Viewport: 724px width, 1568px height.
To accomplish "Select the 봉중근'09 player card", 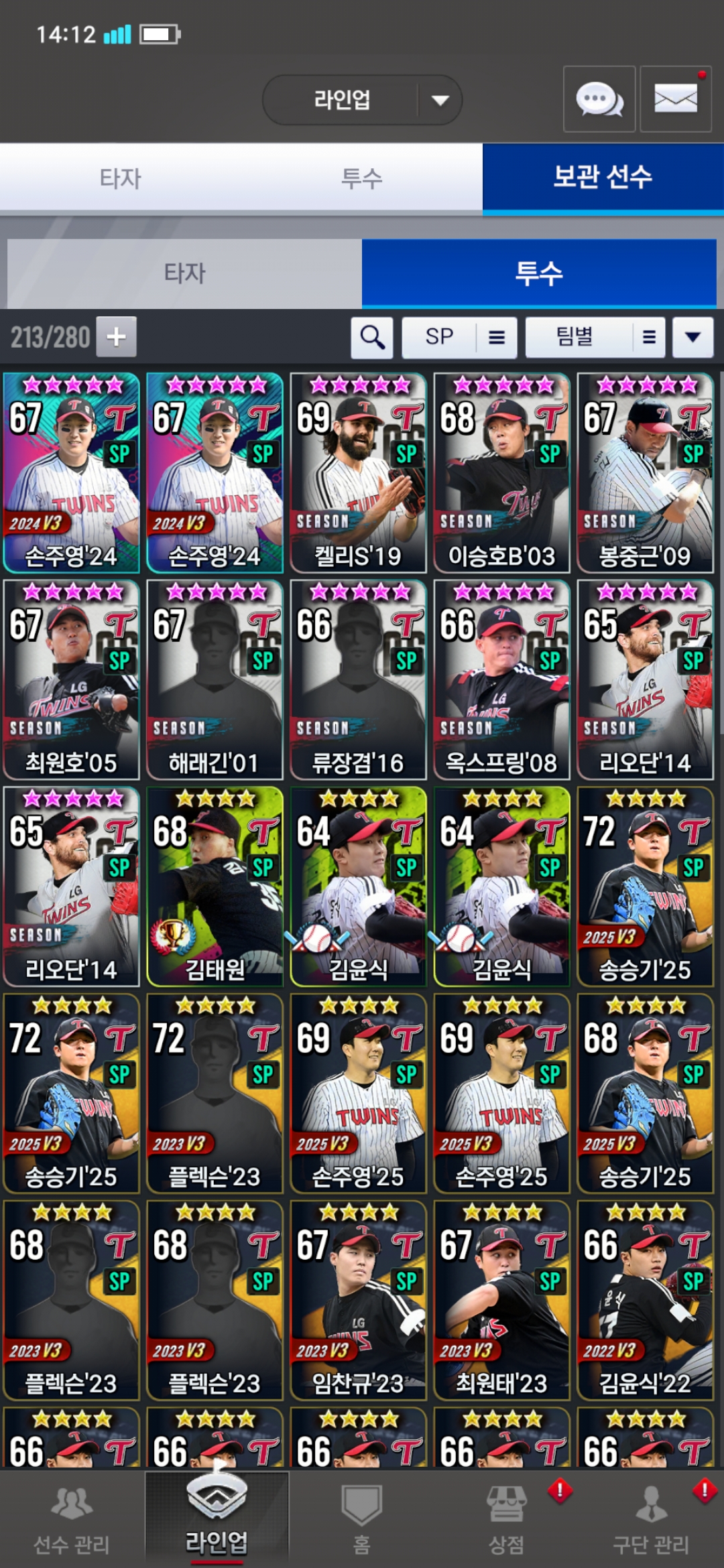I will [645, 472].
